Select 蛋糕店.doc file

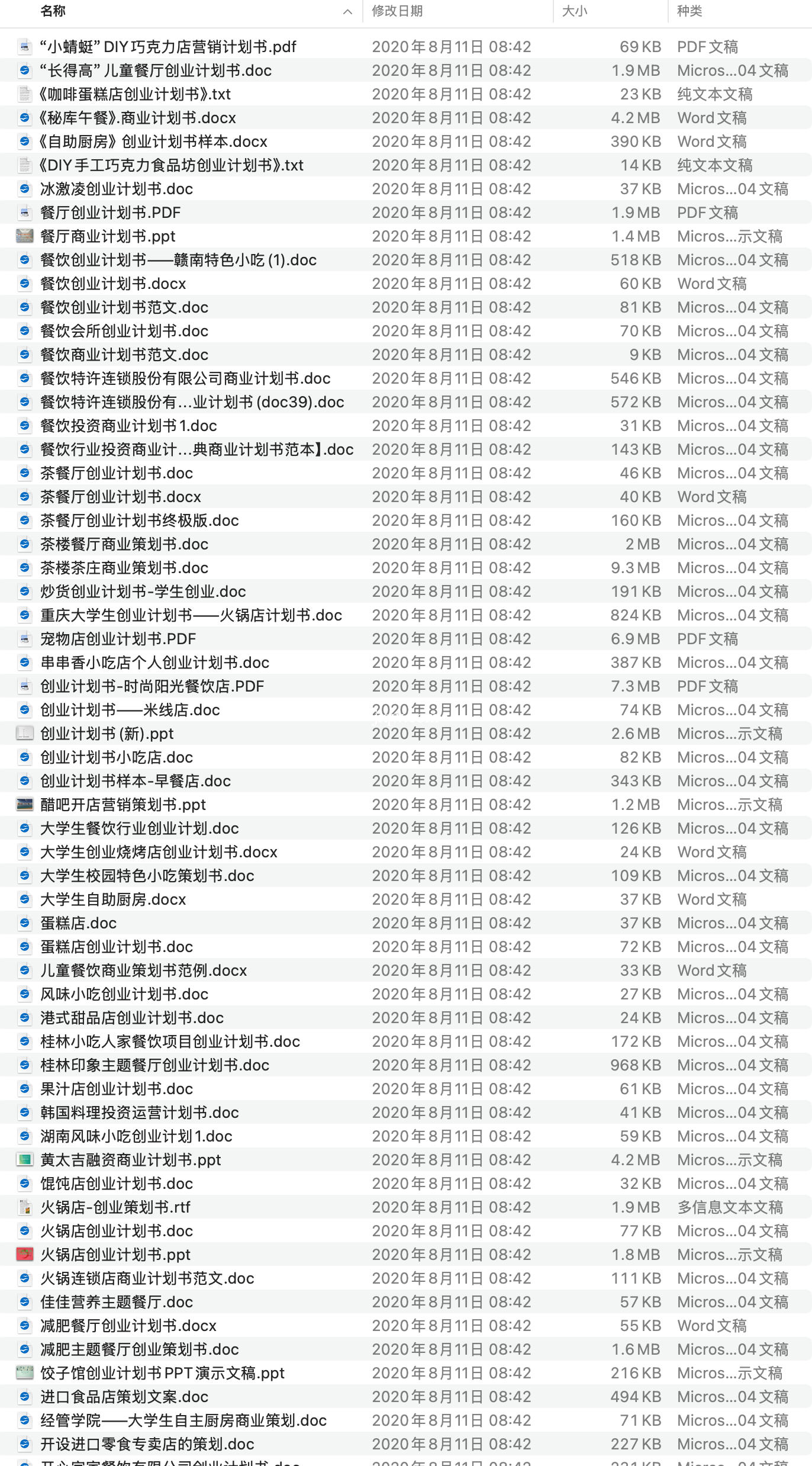78,923
